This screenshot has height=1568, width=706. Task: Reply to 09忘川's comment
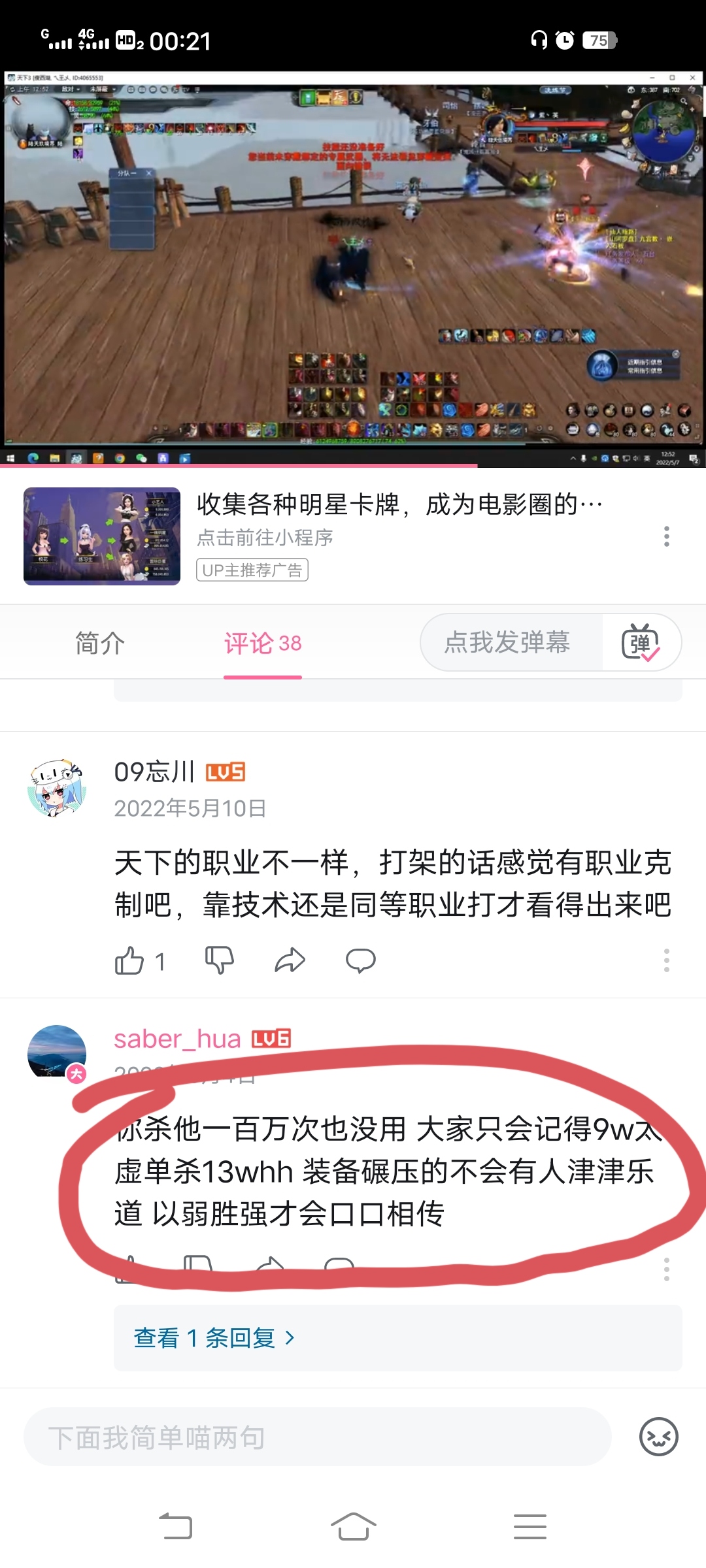[x=360, y=961]
